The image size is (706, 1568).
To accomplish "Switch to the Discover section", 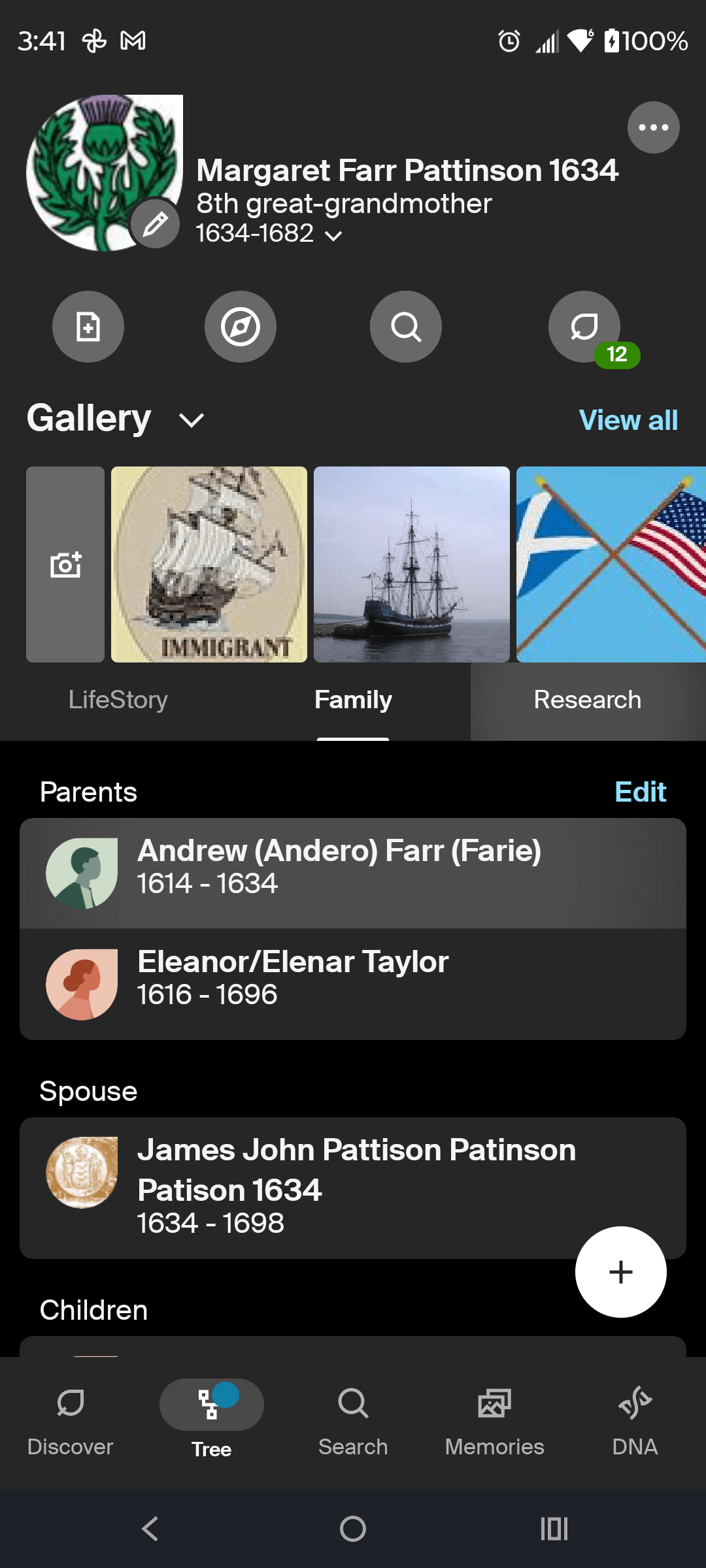I will pos(71,1424).
